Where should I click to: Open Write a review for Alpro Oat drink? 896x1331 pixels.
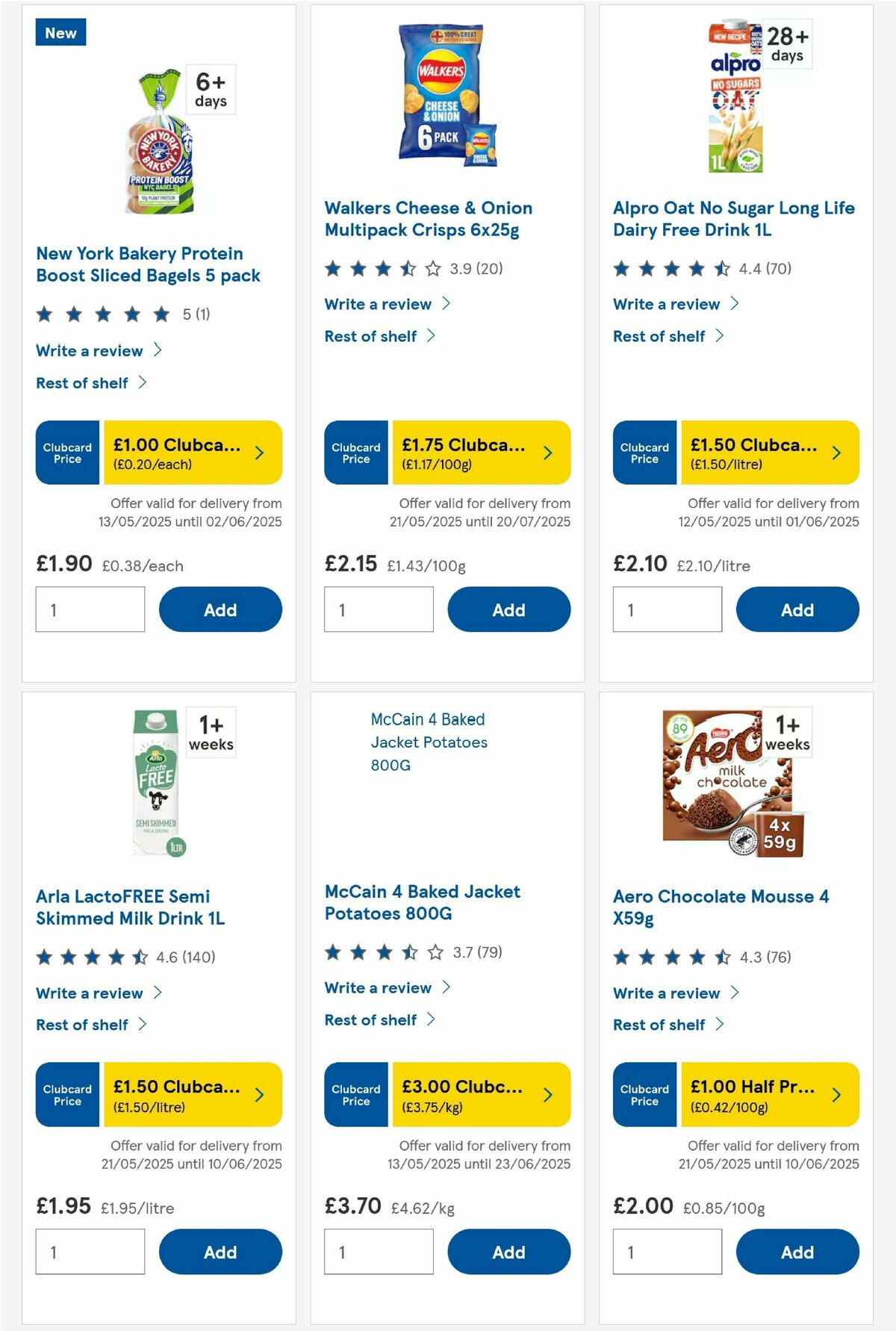[667, 304]
